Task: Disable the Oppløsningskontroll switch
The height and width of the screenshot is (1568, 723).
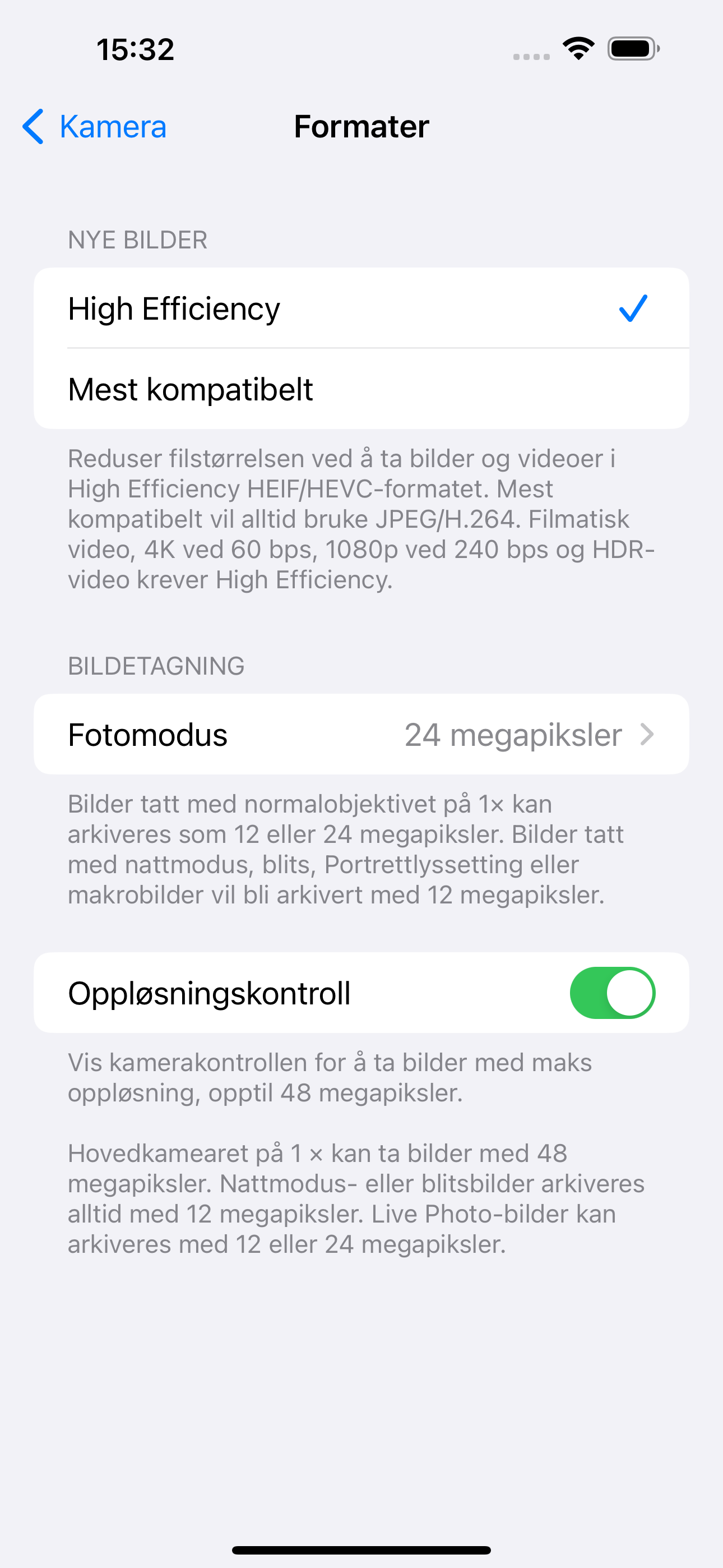Action: tap(611, 993)
